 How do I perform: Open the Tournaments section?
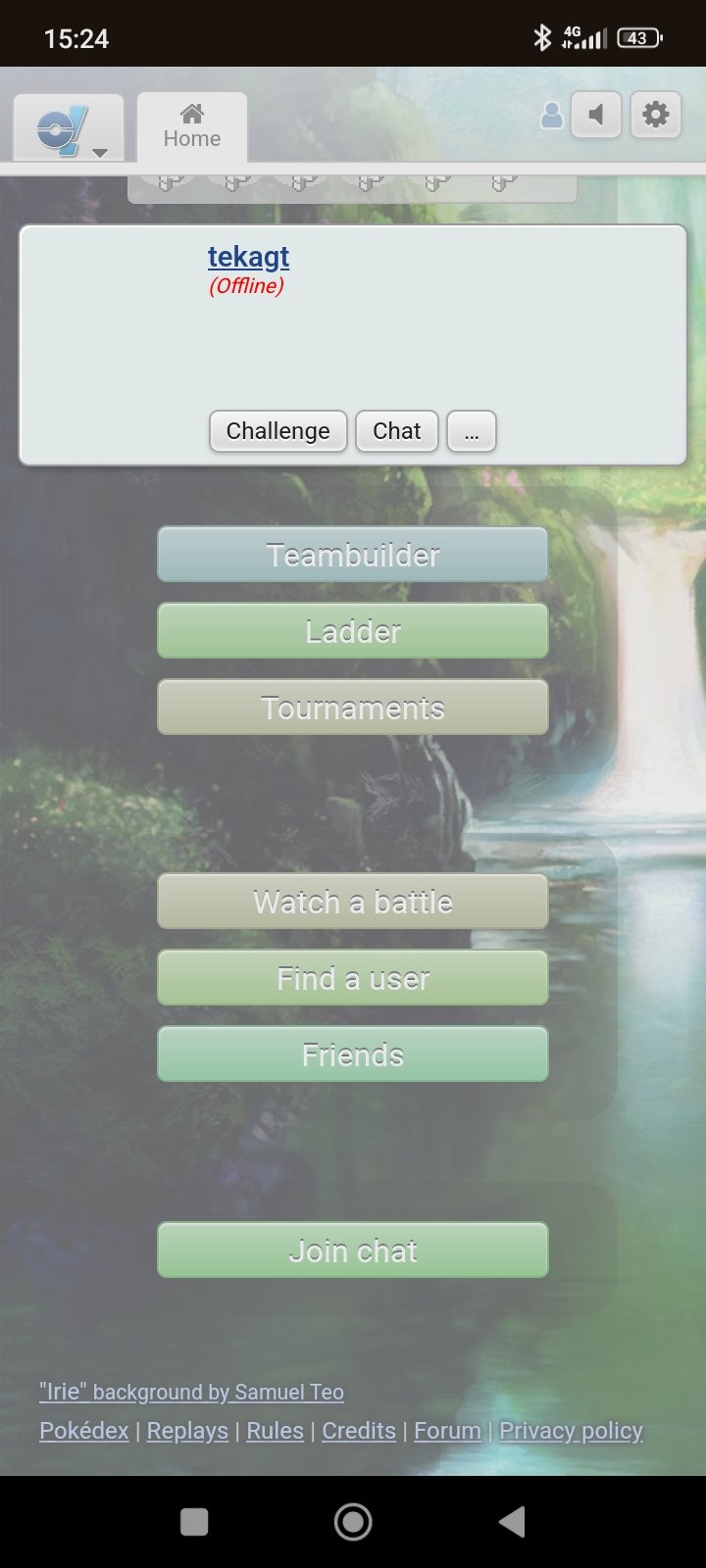[353, 708]
